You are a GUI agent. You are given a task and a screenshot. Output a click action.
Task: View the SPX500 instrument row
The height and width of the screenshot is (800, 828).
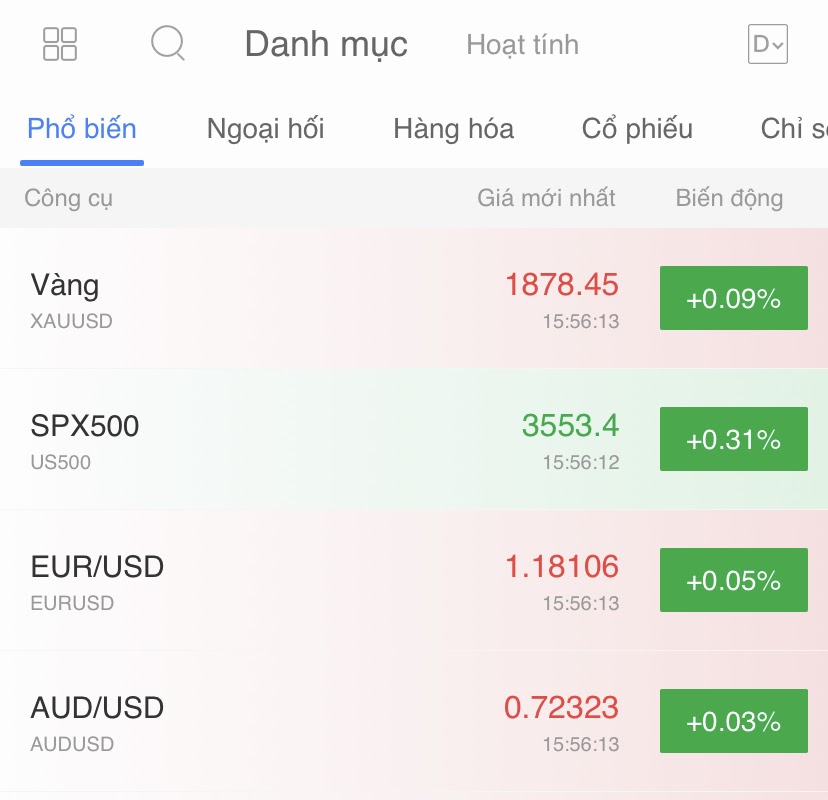click(200, 440)
